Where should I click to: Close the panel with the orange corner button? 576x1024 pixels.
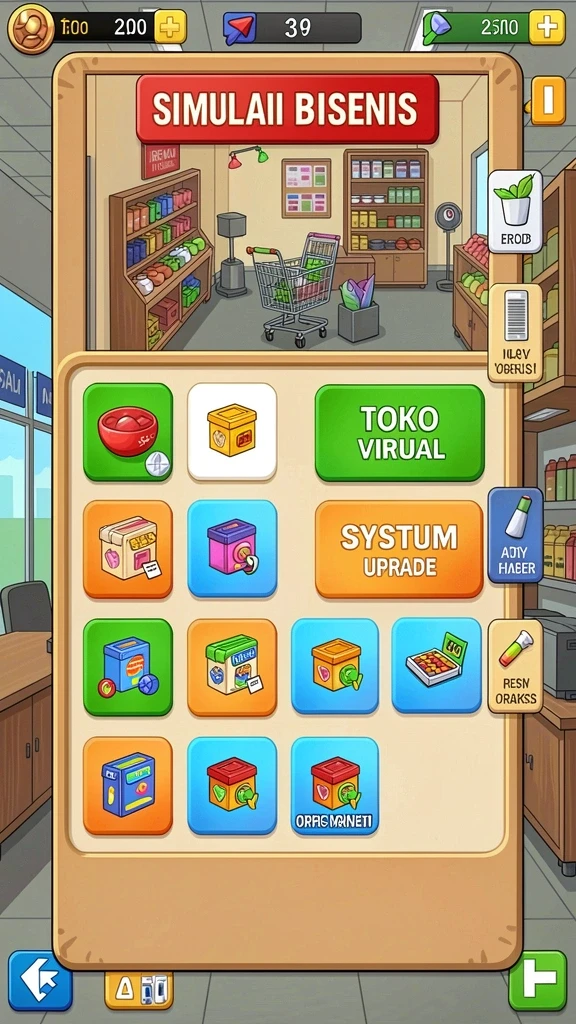click(x=548, y=101)
